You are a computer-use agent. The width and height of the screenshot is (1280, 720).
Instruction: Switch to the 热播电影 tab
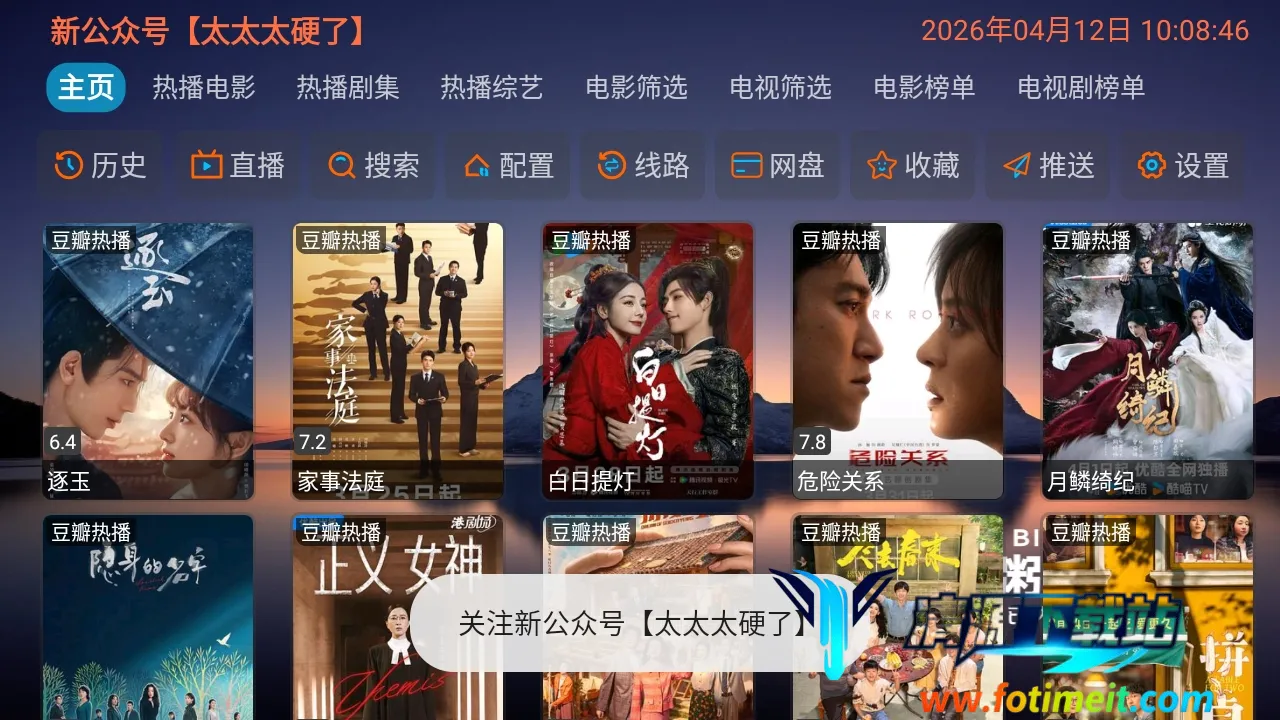(204, 88)
